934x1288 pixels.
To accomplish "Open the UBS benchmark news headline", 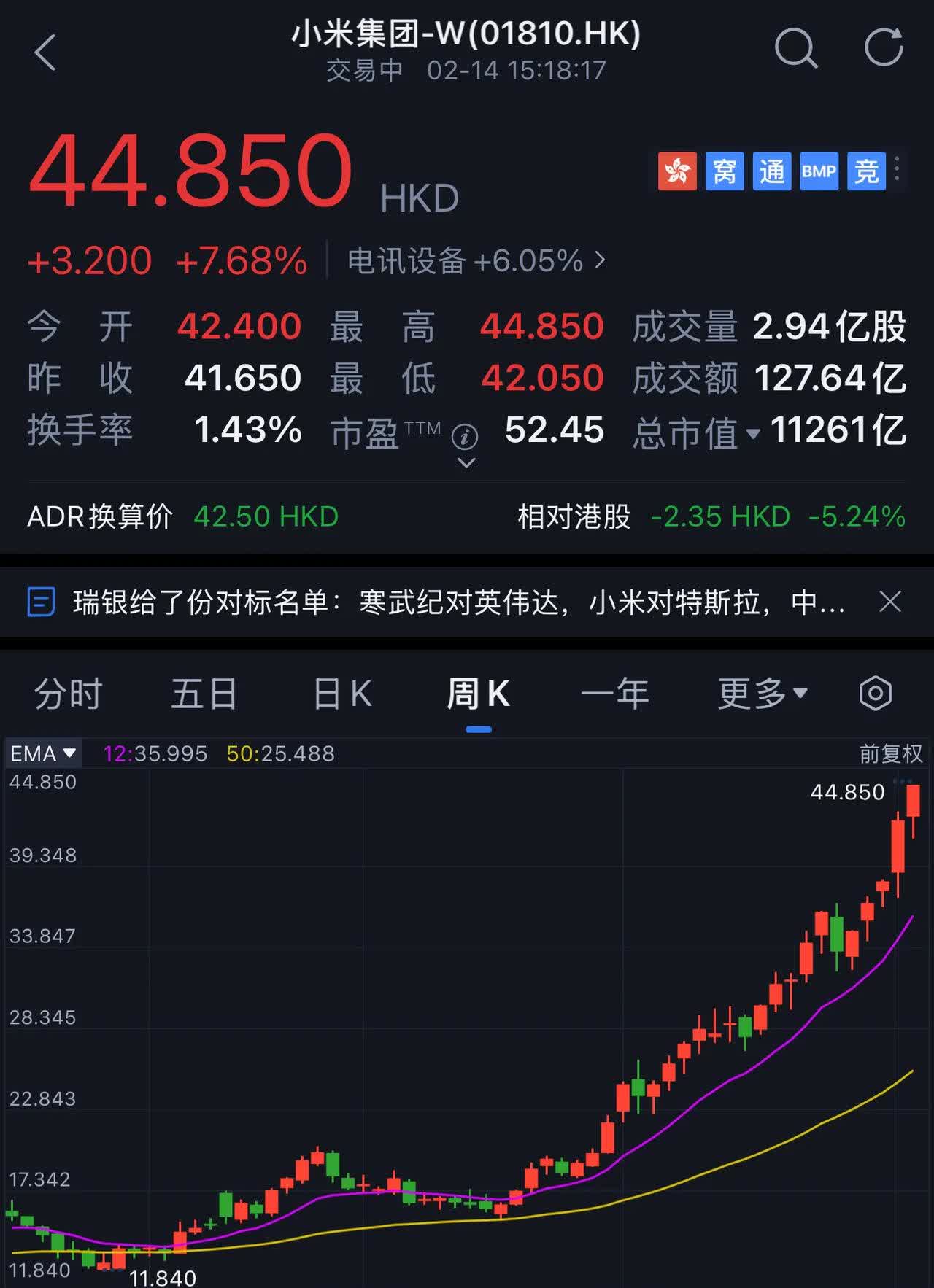I will coord(452,602).
